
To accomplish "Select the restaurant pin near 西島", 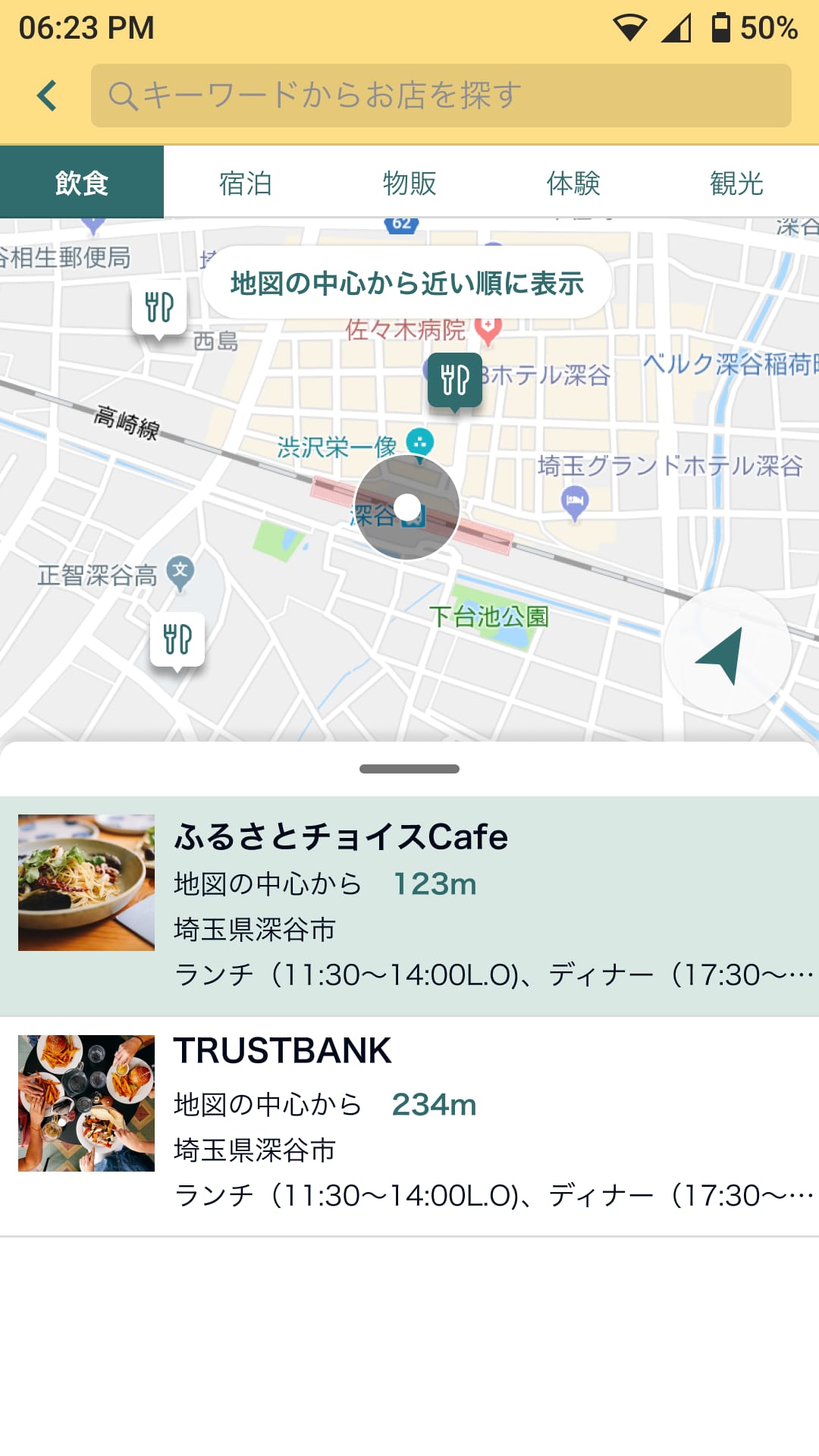I will pos(160,307).
